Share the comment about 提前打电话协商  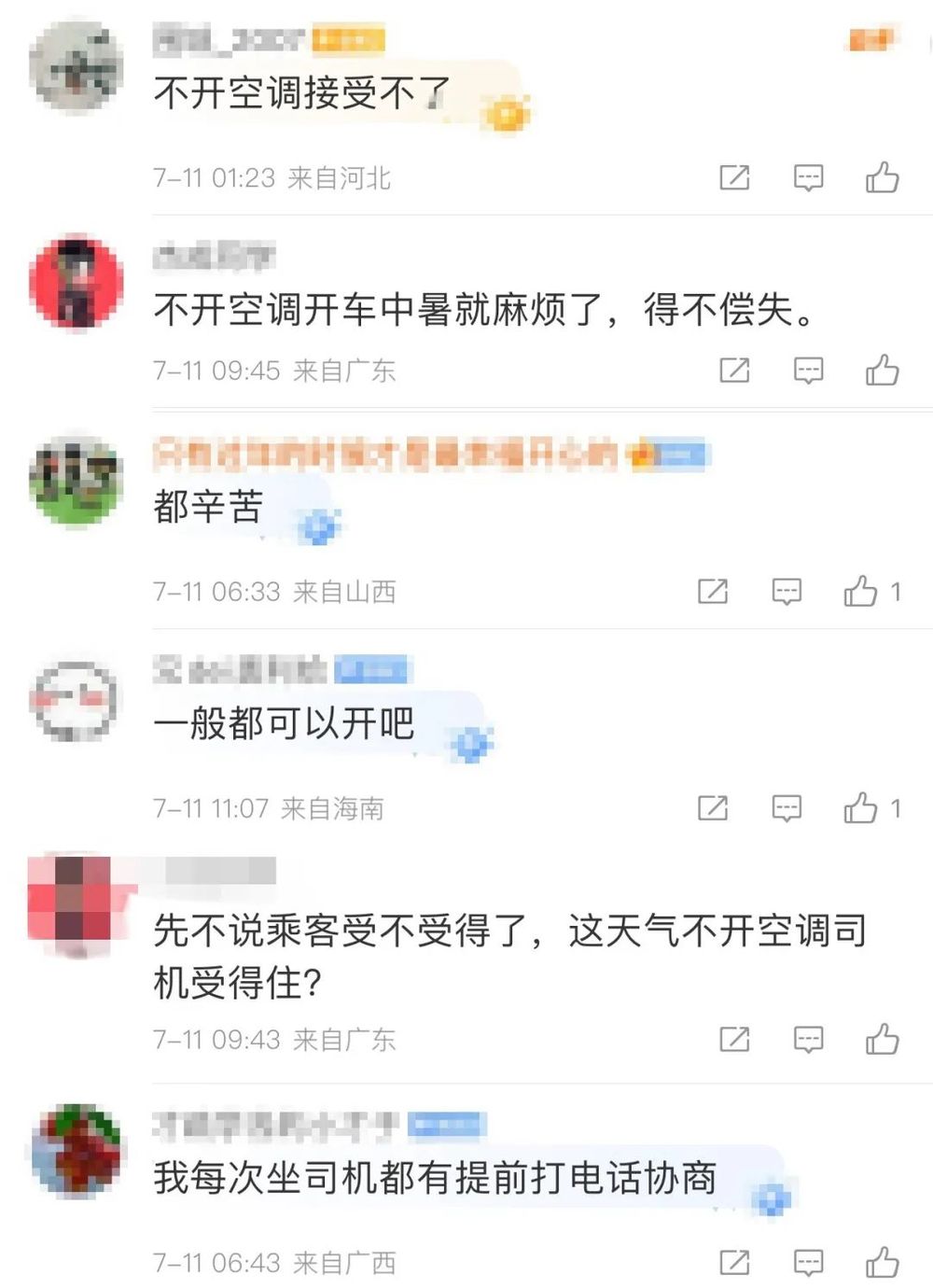click(x=734, y=1263)
